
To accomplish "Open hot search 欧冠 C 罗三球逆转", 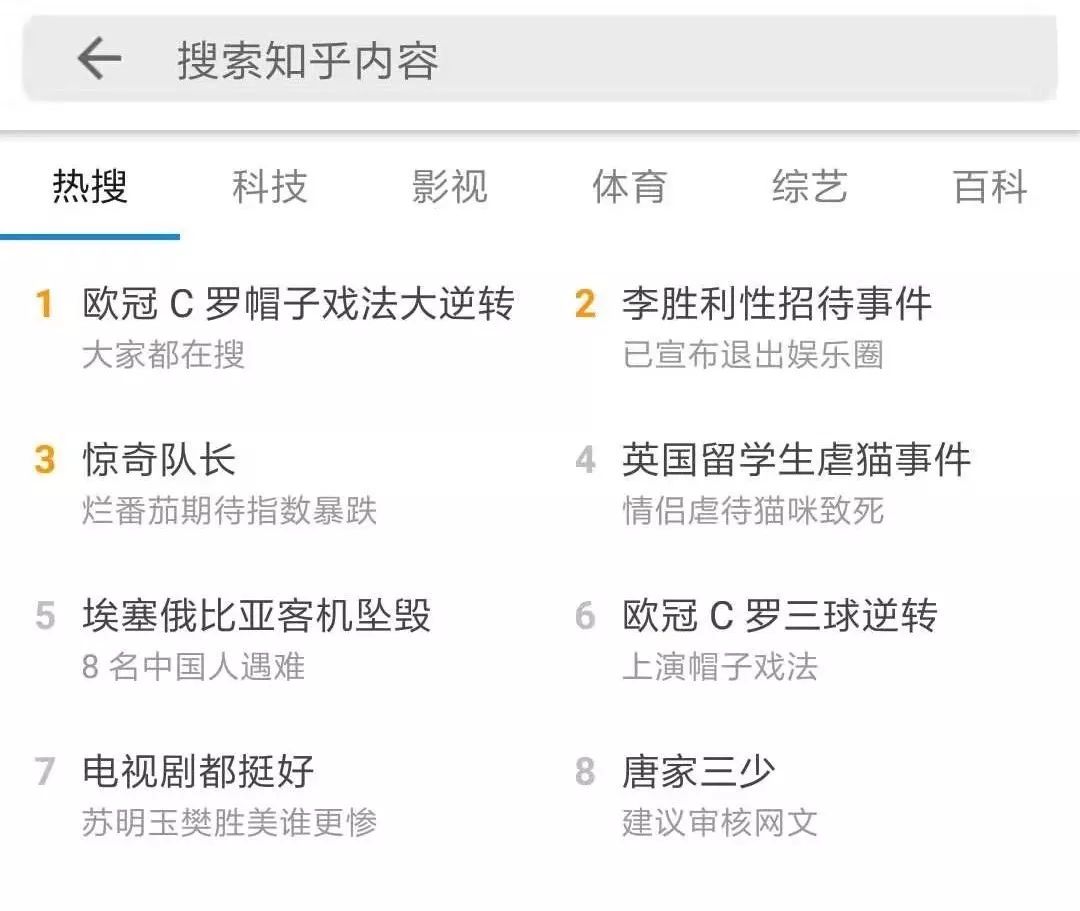I will pos(780,616).
